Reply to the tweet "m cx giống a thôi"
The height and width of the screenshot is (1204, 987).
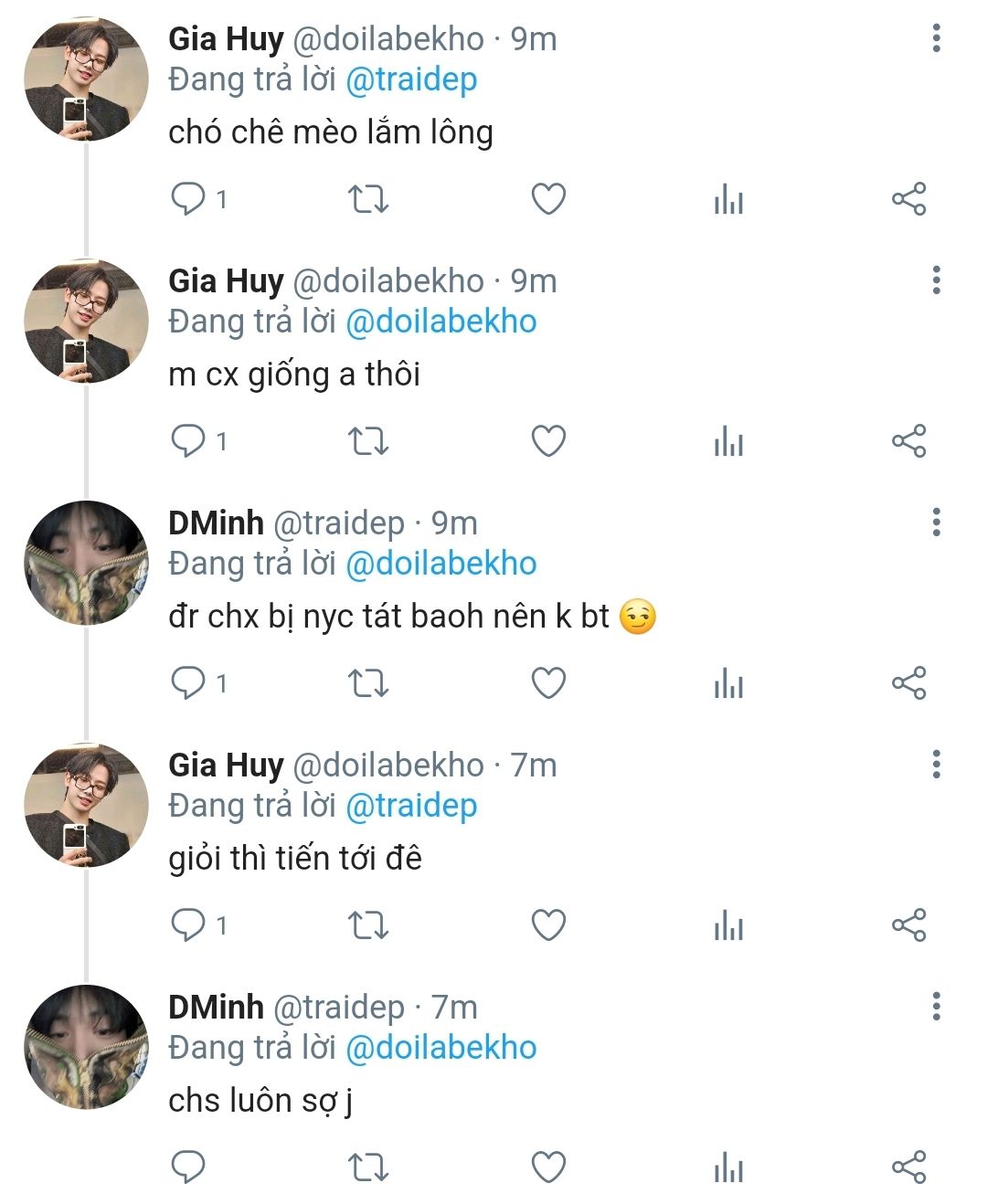[188, 441]
